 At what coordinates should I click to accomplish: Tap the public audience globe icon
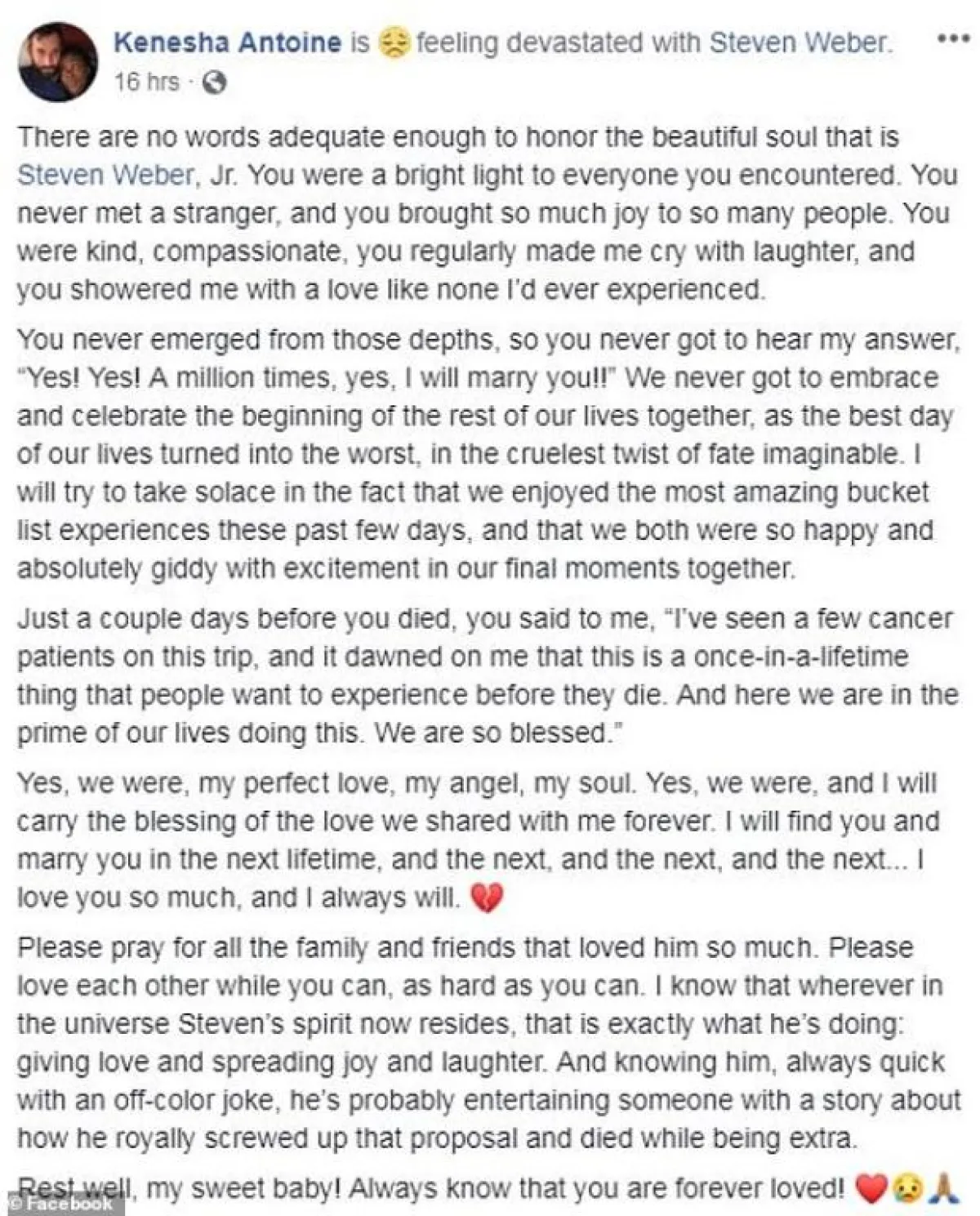(214, 82)
